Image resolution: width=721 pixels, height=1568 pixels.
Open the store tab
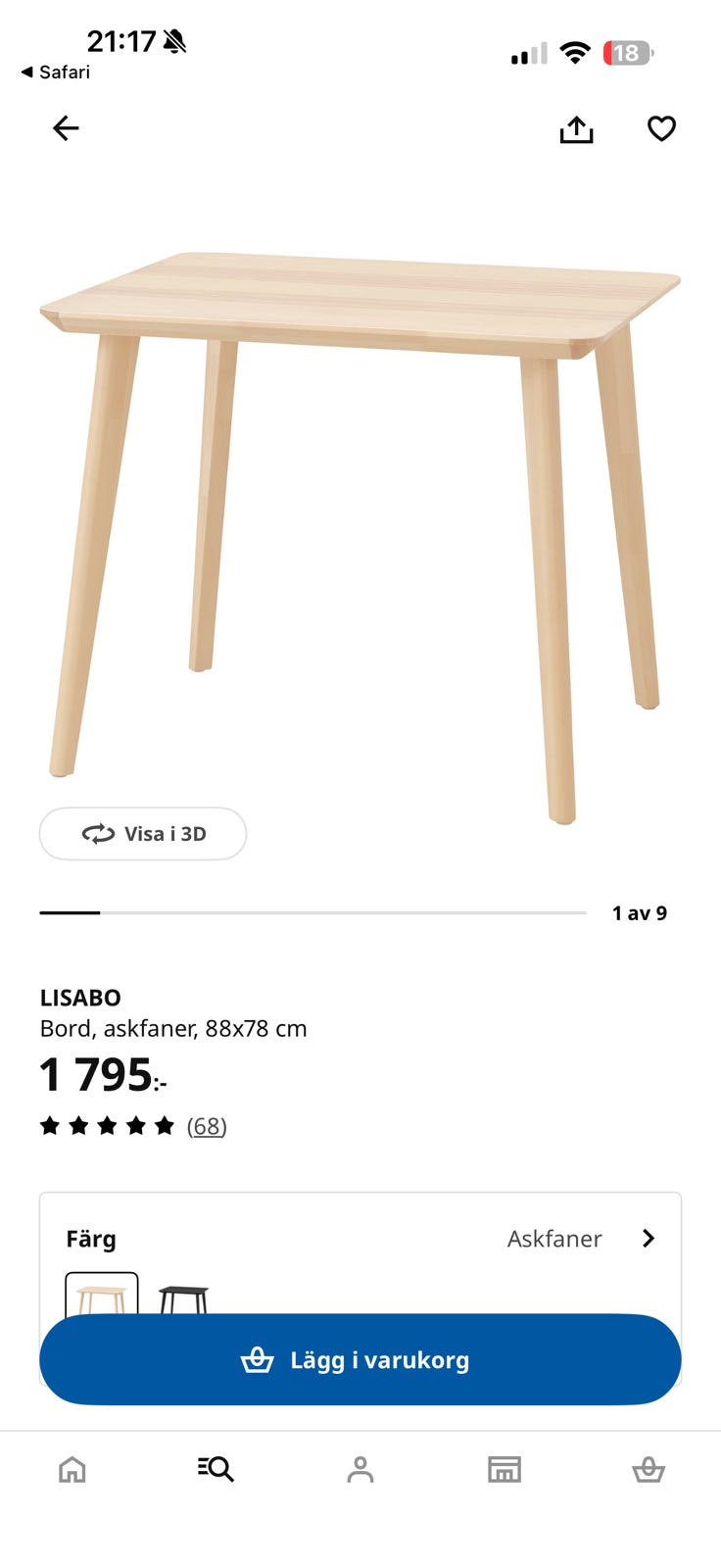[505, 1469]
